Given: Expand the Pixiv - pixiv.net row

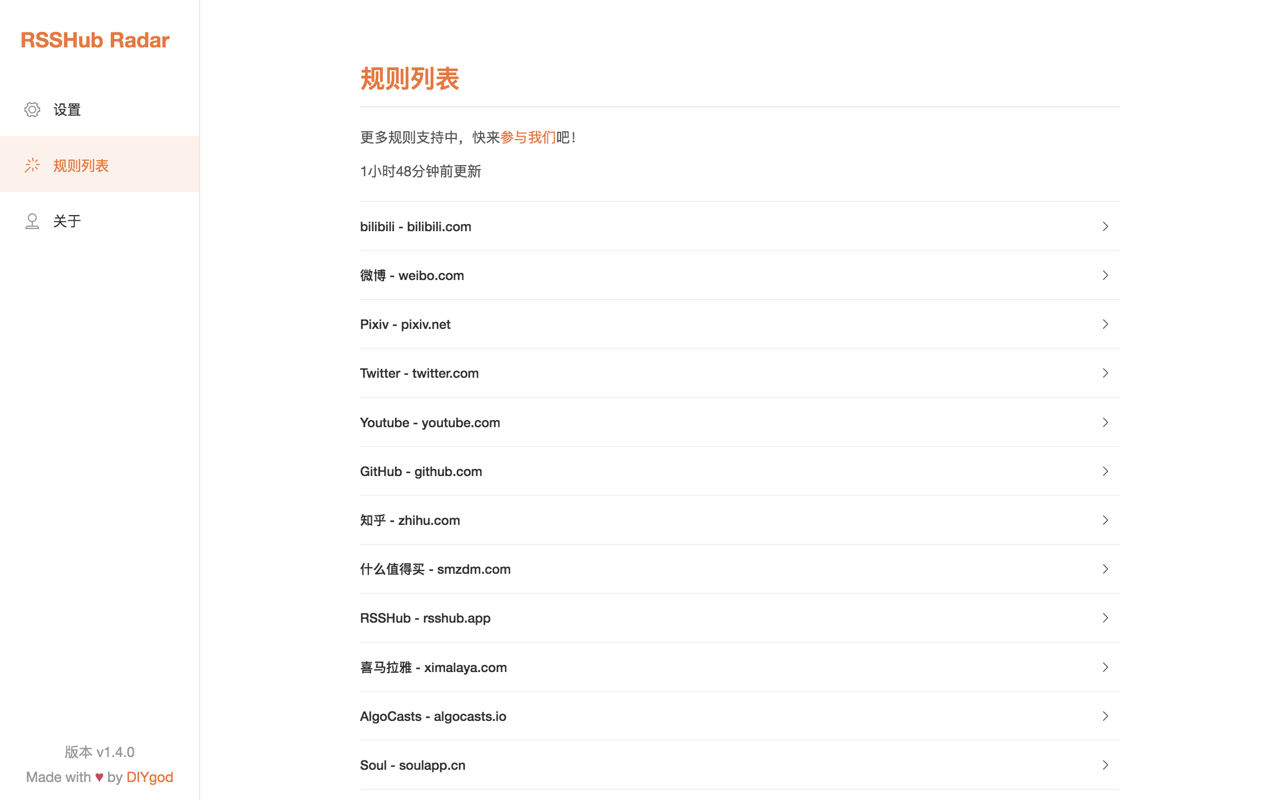Looking at the screenshot, I should (x=738, y=325).
